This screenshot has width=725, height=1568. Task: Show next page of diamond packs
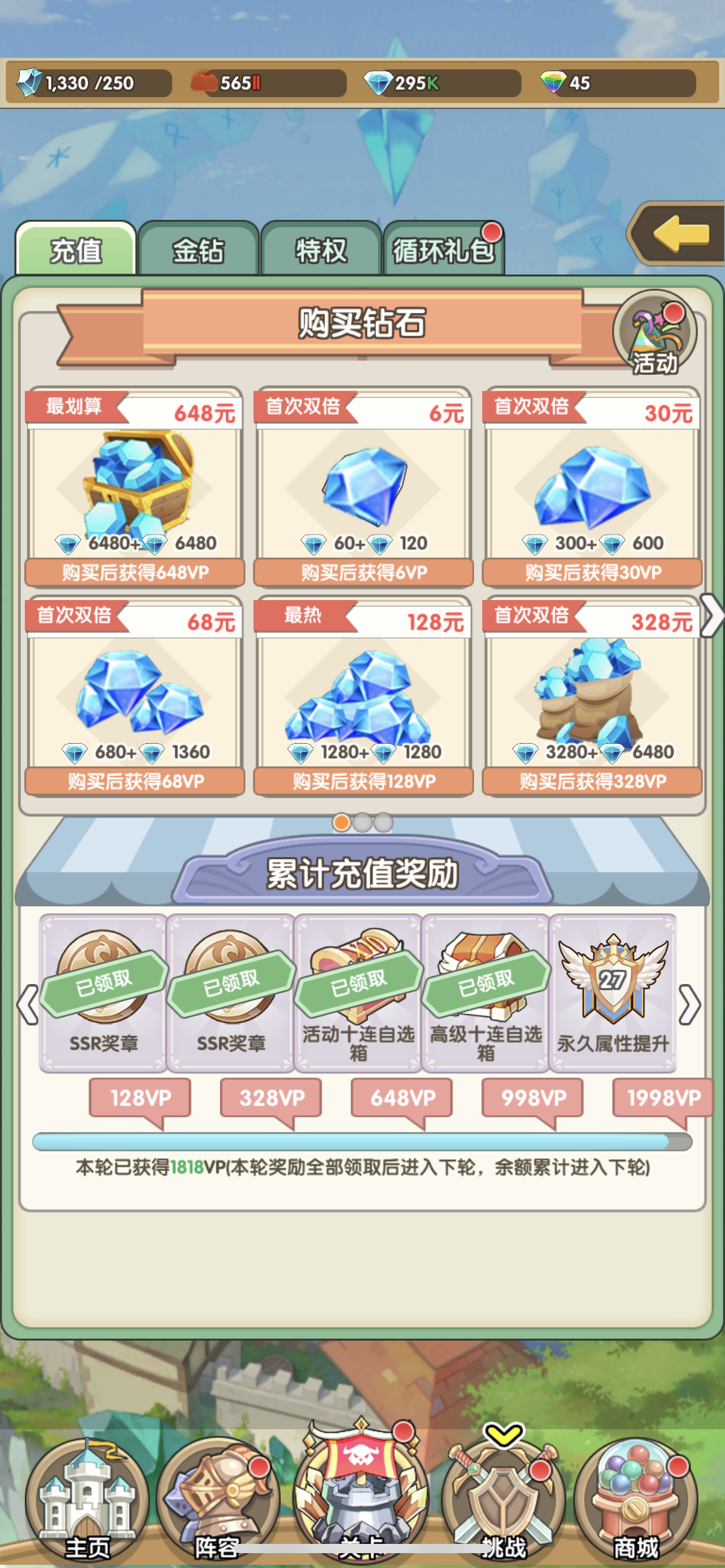[712, 615]
